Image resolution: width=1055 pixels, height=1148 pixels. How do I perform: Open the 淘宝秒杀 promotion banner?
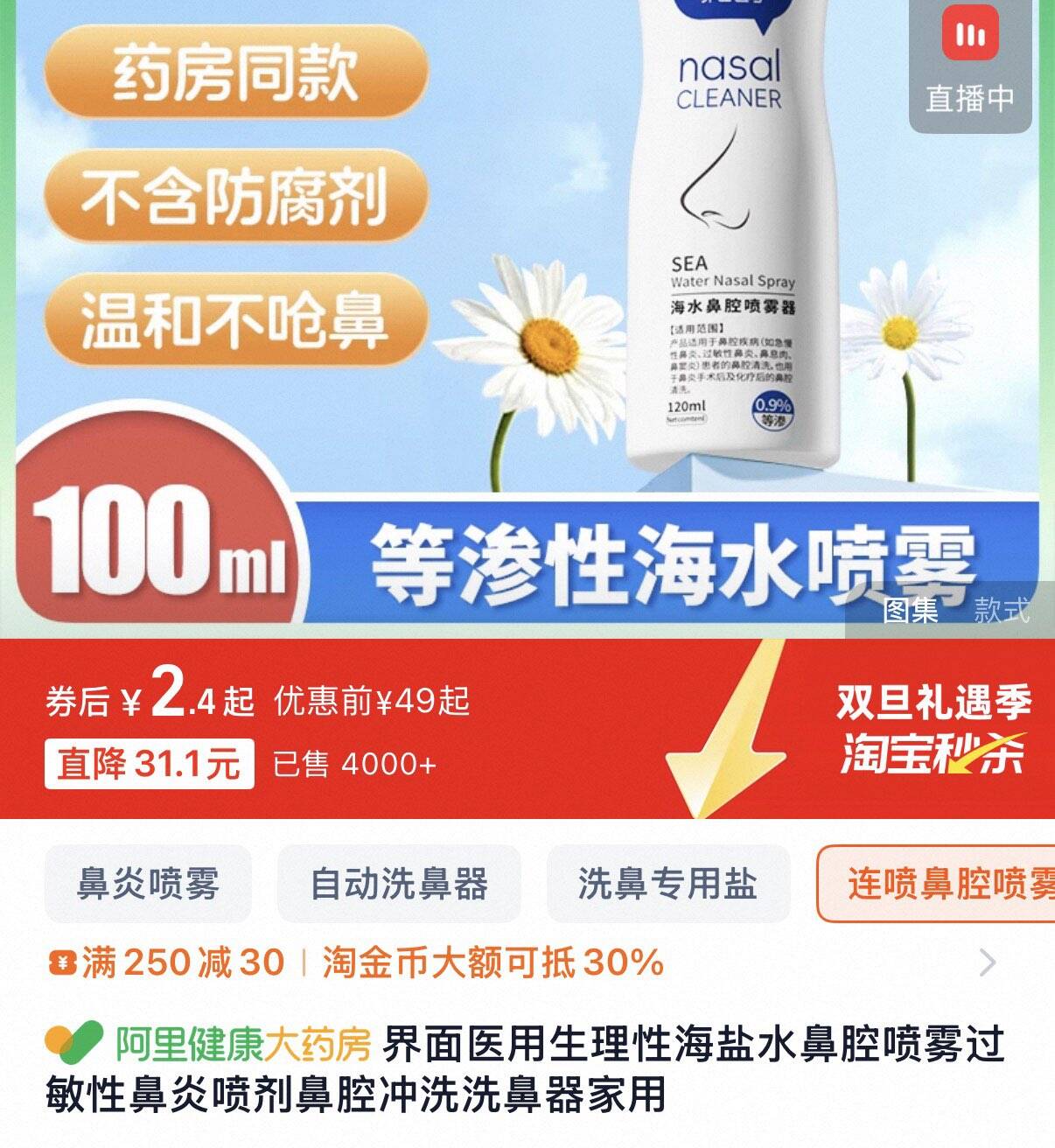coord(933,729)
